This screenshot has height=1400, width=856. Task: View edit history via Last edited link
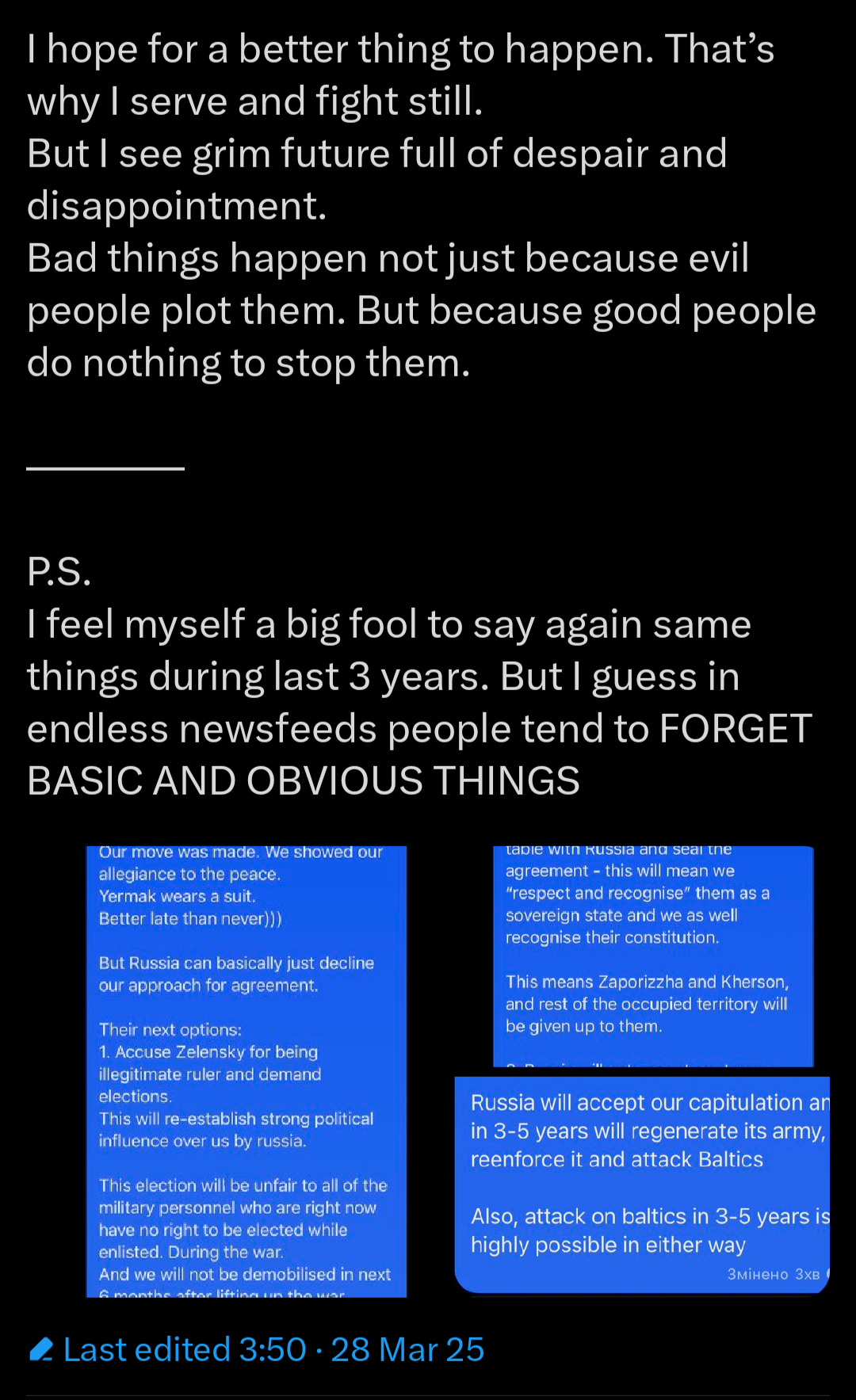[256, 1349]
